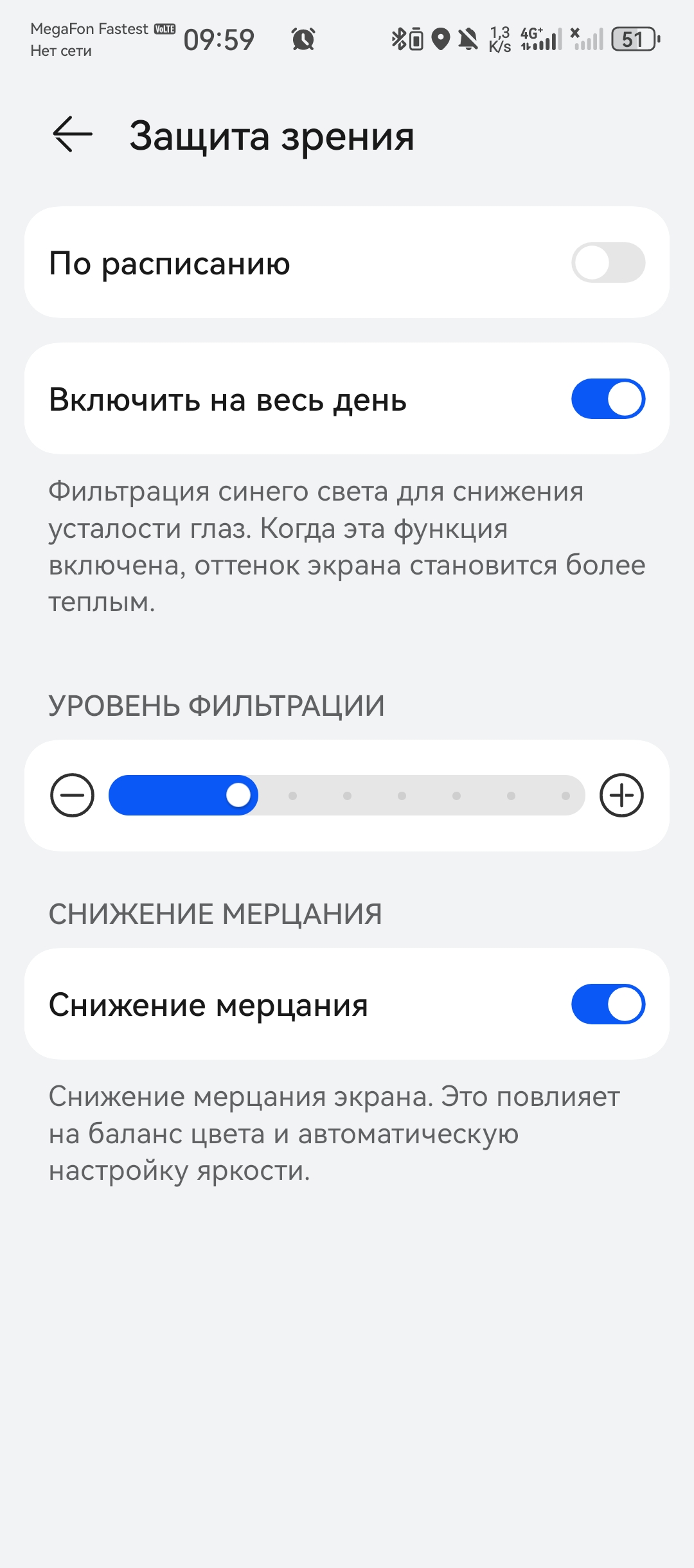
Task: Turn off Включить на весь день
Action: point(608,399)
